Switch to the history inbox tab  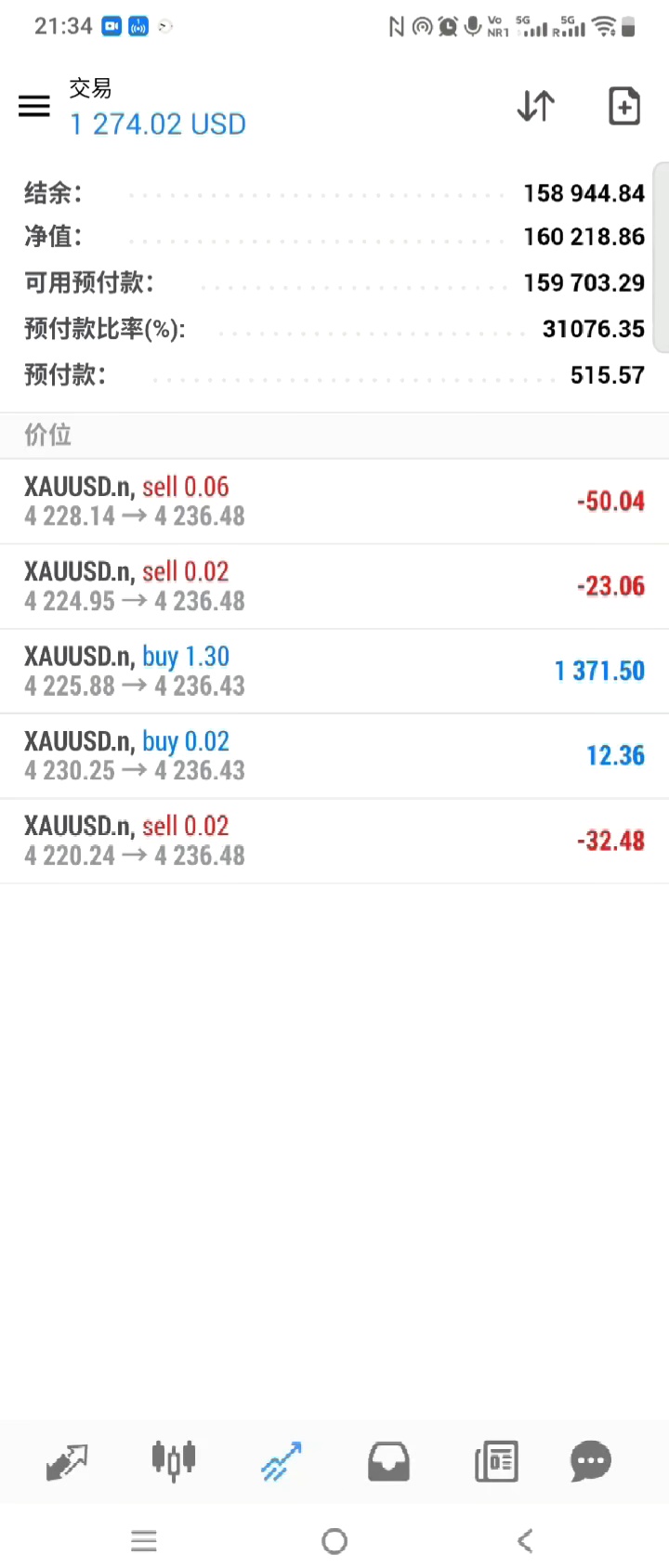point(388,1462)
